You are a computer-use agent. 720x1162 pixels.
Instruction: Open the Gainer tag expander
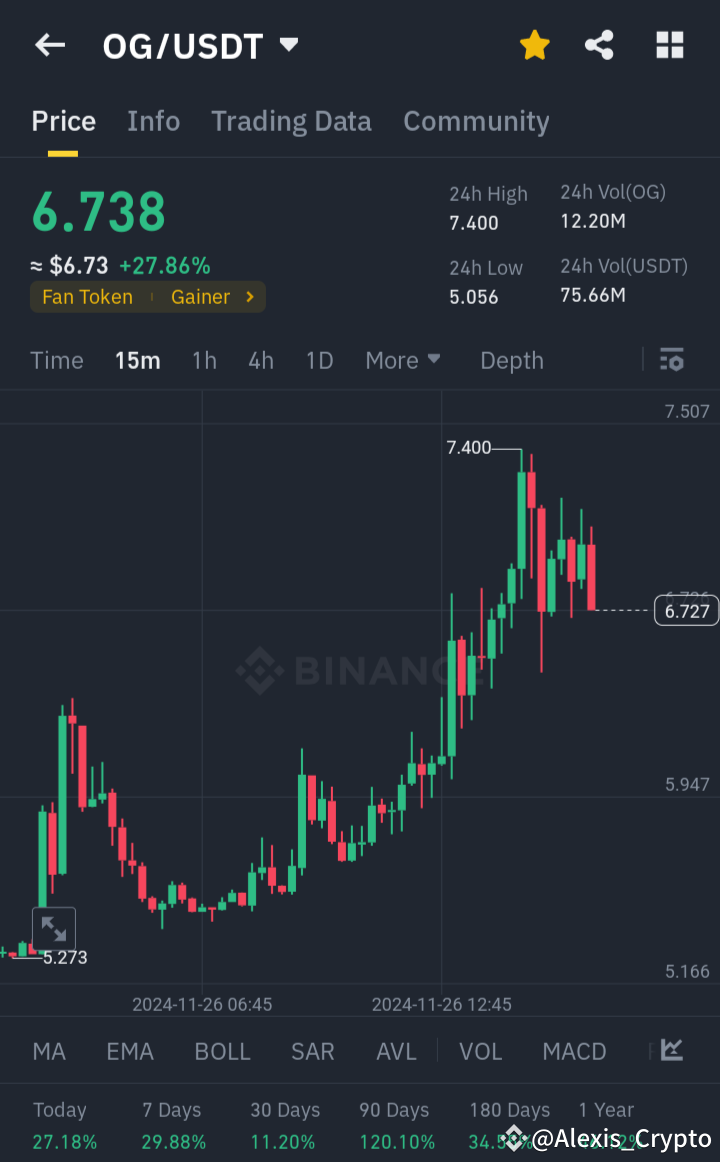[210, 296]
